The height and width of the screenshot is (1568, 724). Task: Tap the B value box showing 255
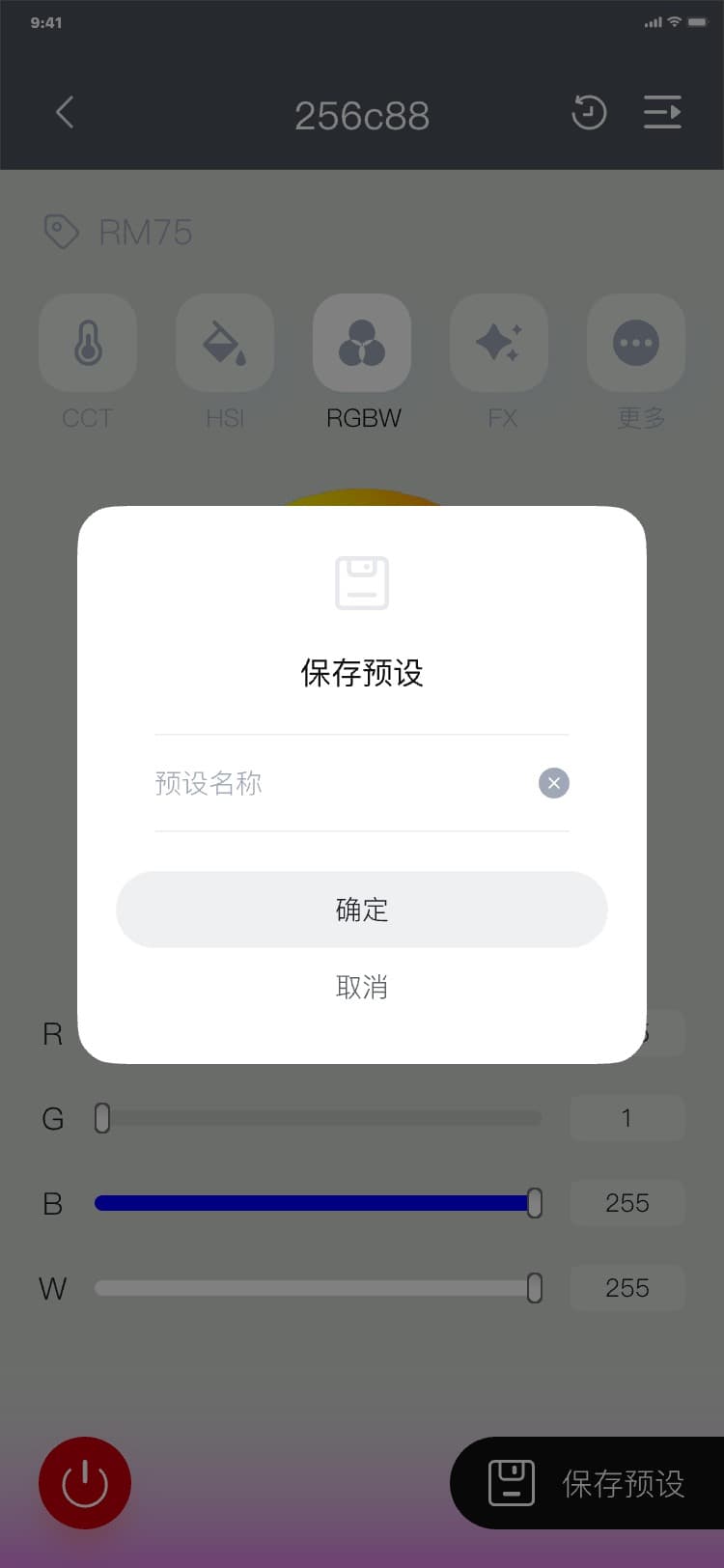pos(627,1203)
